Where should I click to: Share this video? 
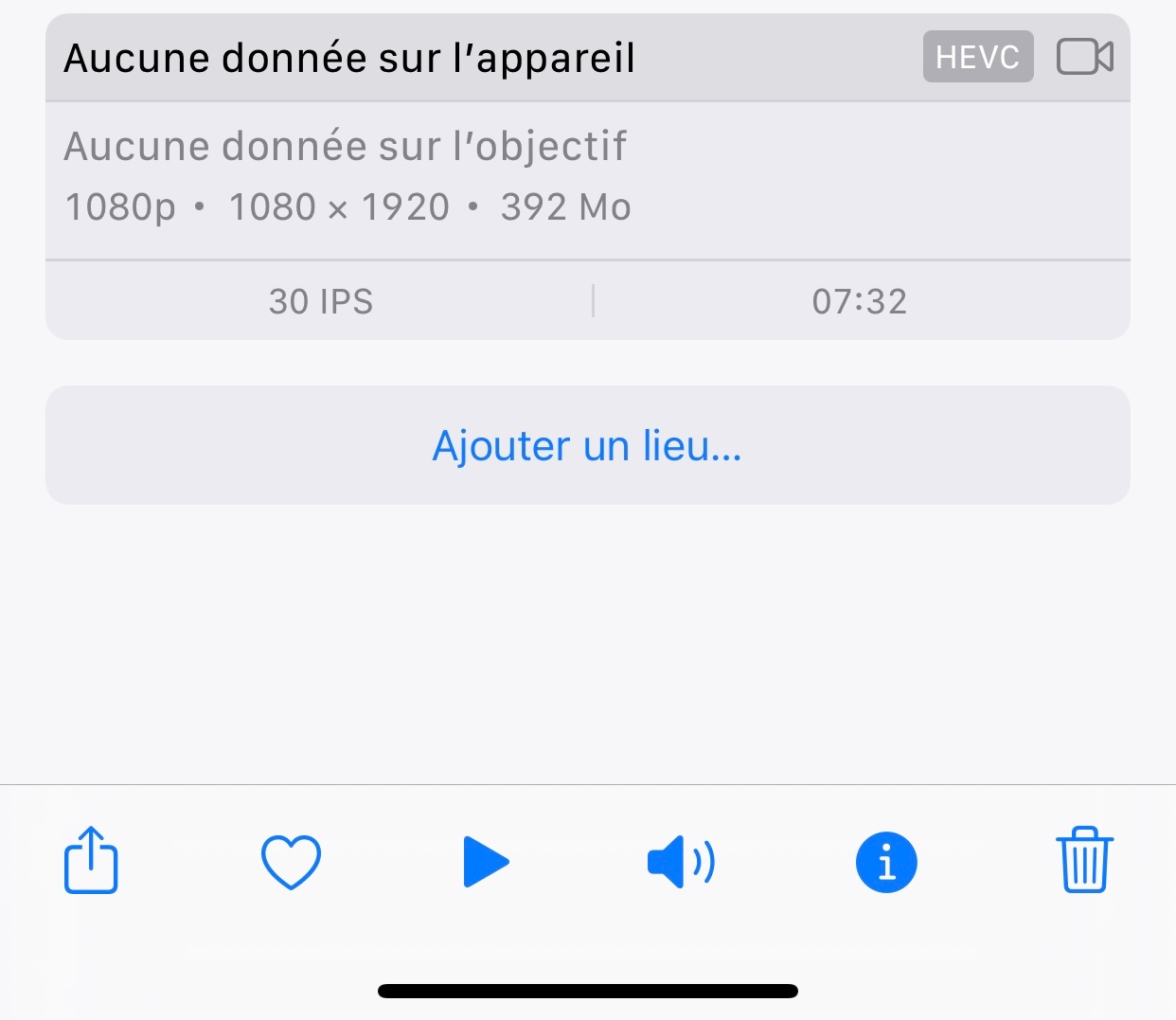91,861
